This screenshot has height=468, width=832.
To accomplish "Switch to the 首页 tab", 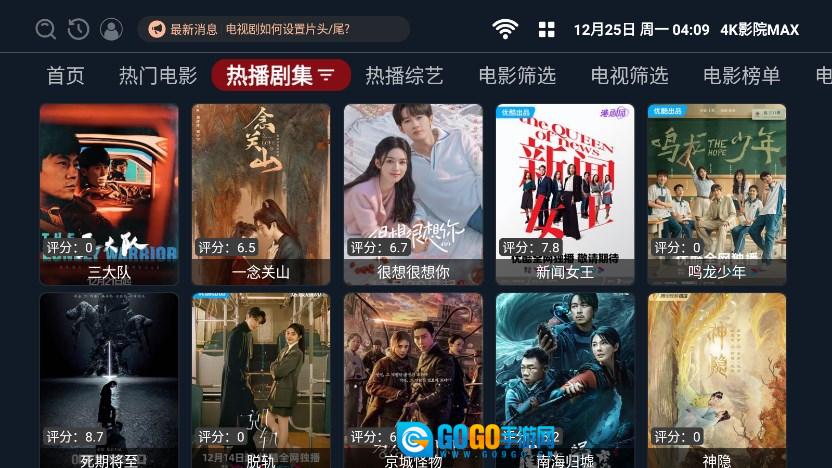I will click(66, 75).
